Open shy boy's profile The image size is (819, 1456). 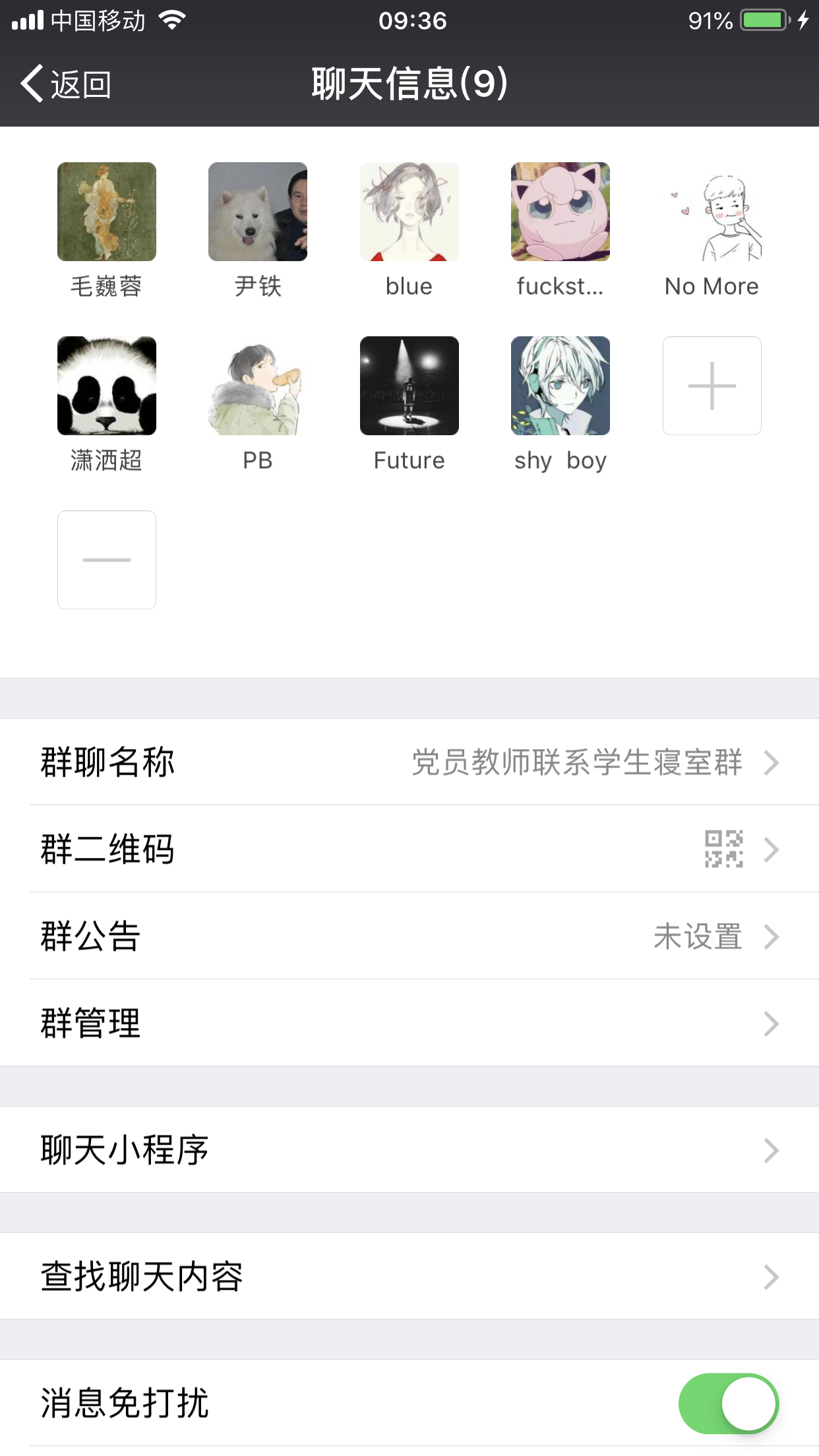coord(561,386)
